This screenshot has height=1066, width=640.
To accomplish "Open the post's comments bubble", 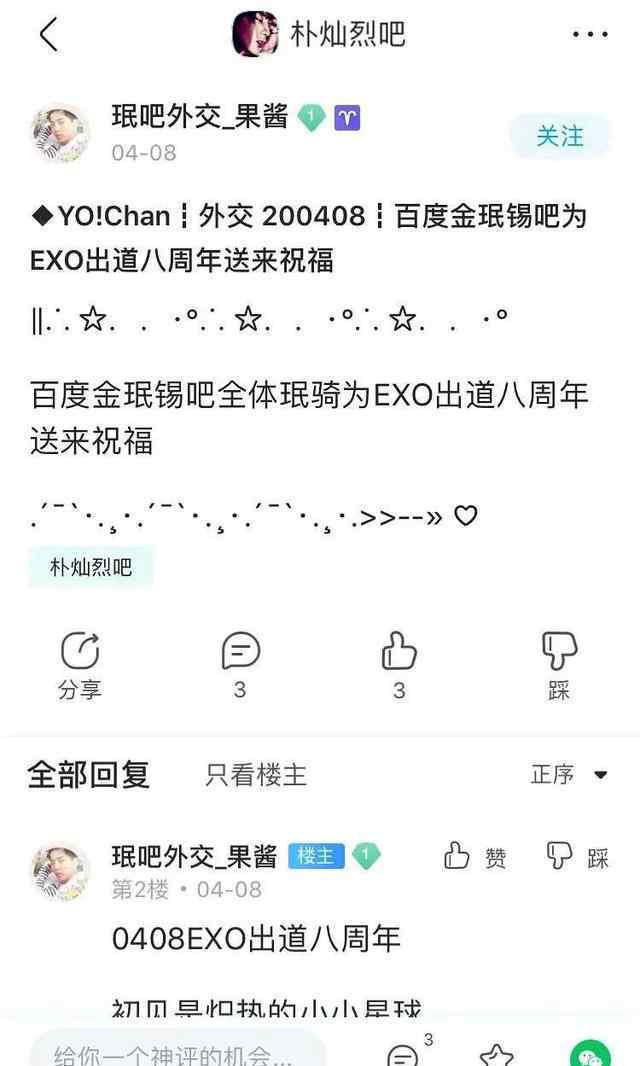I will [x=240, y=665].
